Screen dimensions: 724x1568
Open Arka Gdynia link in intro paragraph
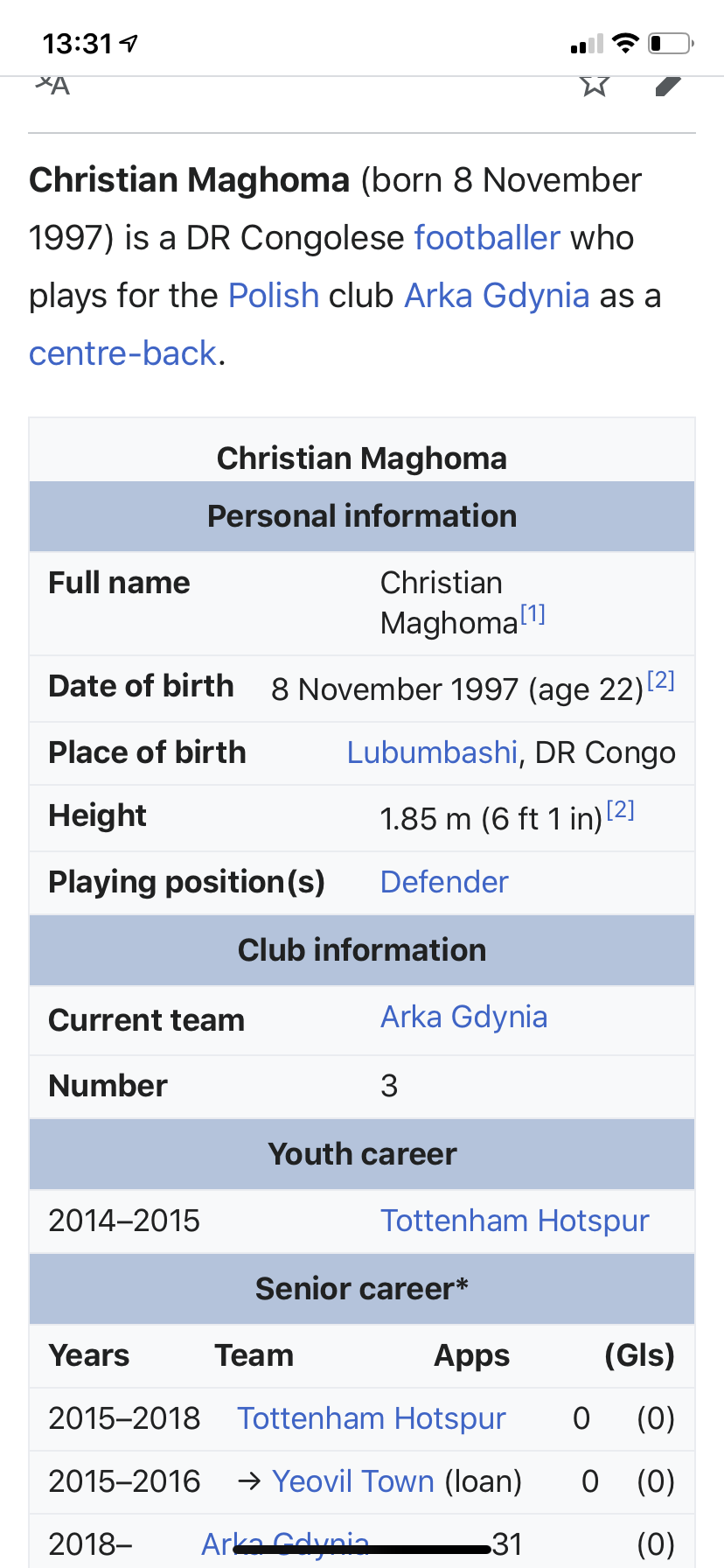coord(497,296)
